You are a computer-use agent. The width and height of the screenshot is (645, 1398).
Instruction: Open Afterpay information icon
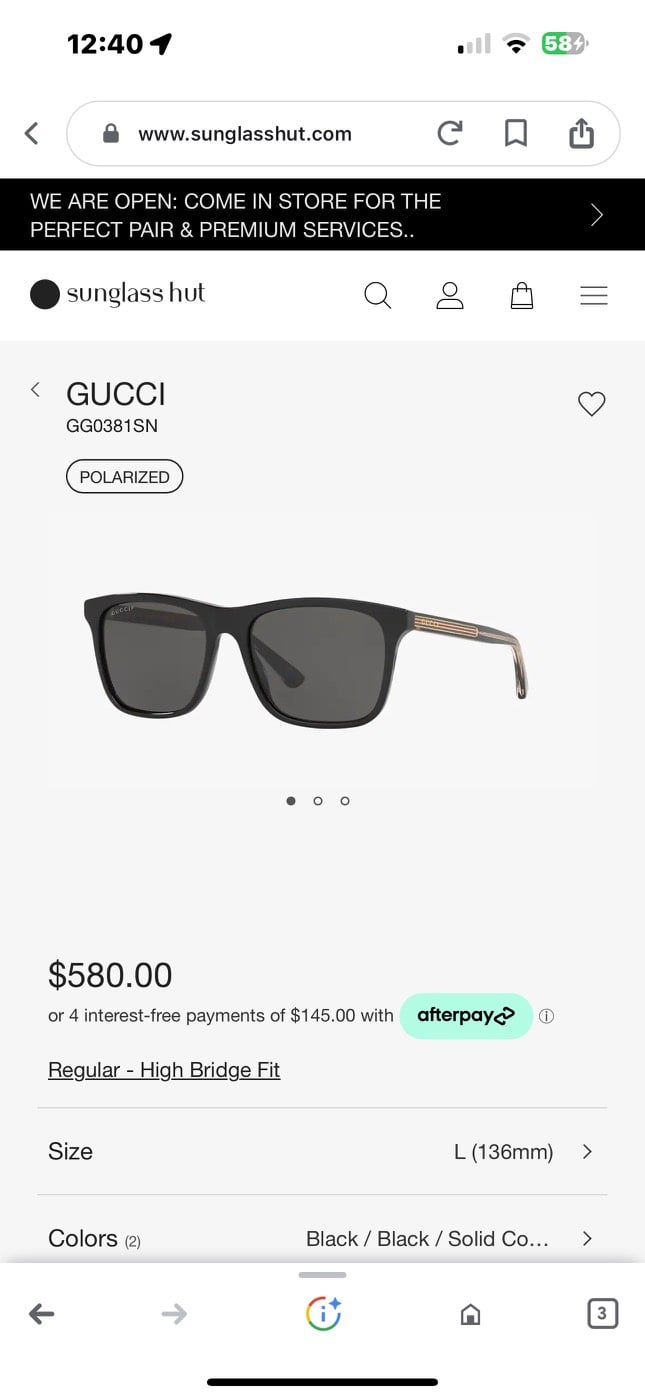546,1016
